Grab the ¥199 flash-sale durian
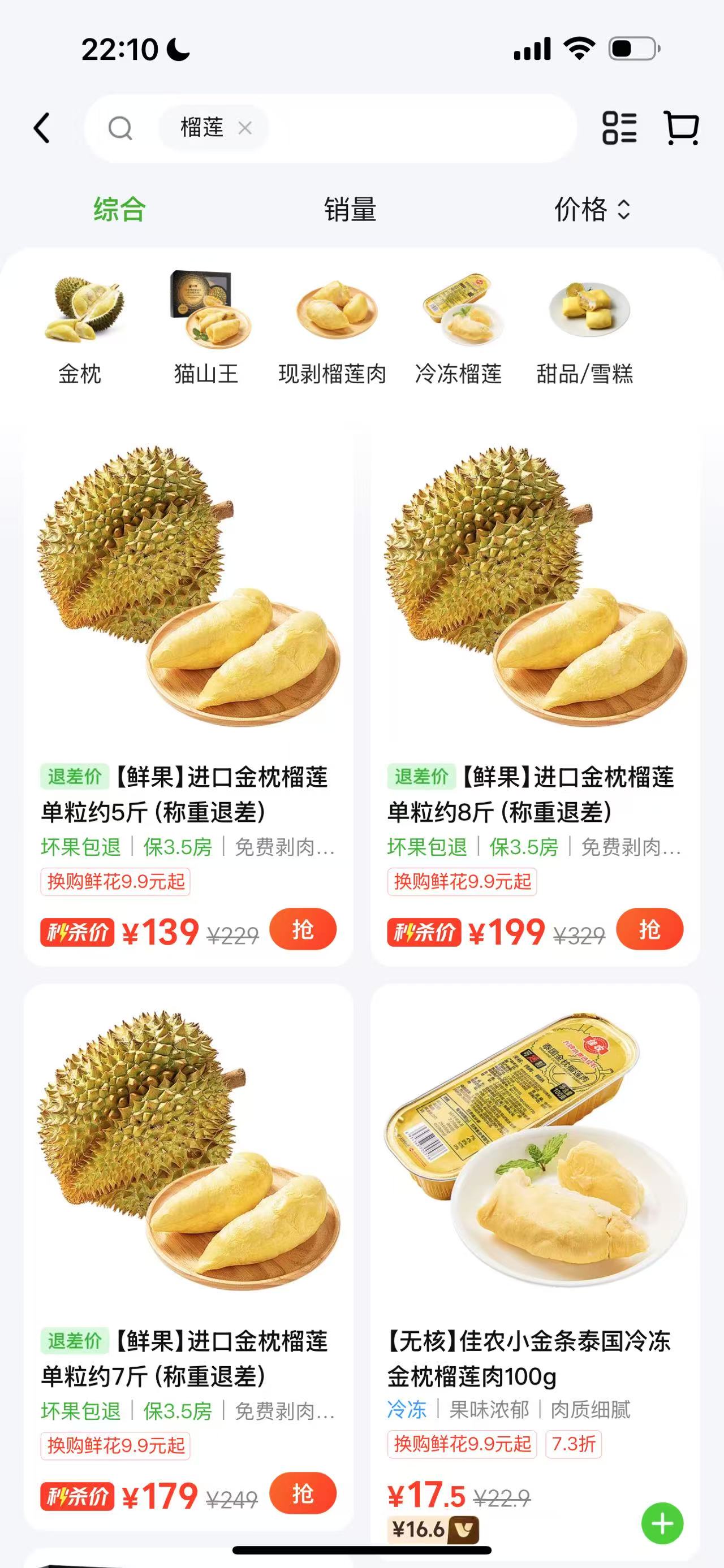Screen dimensions: 724x1568 650,929
